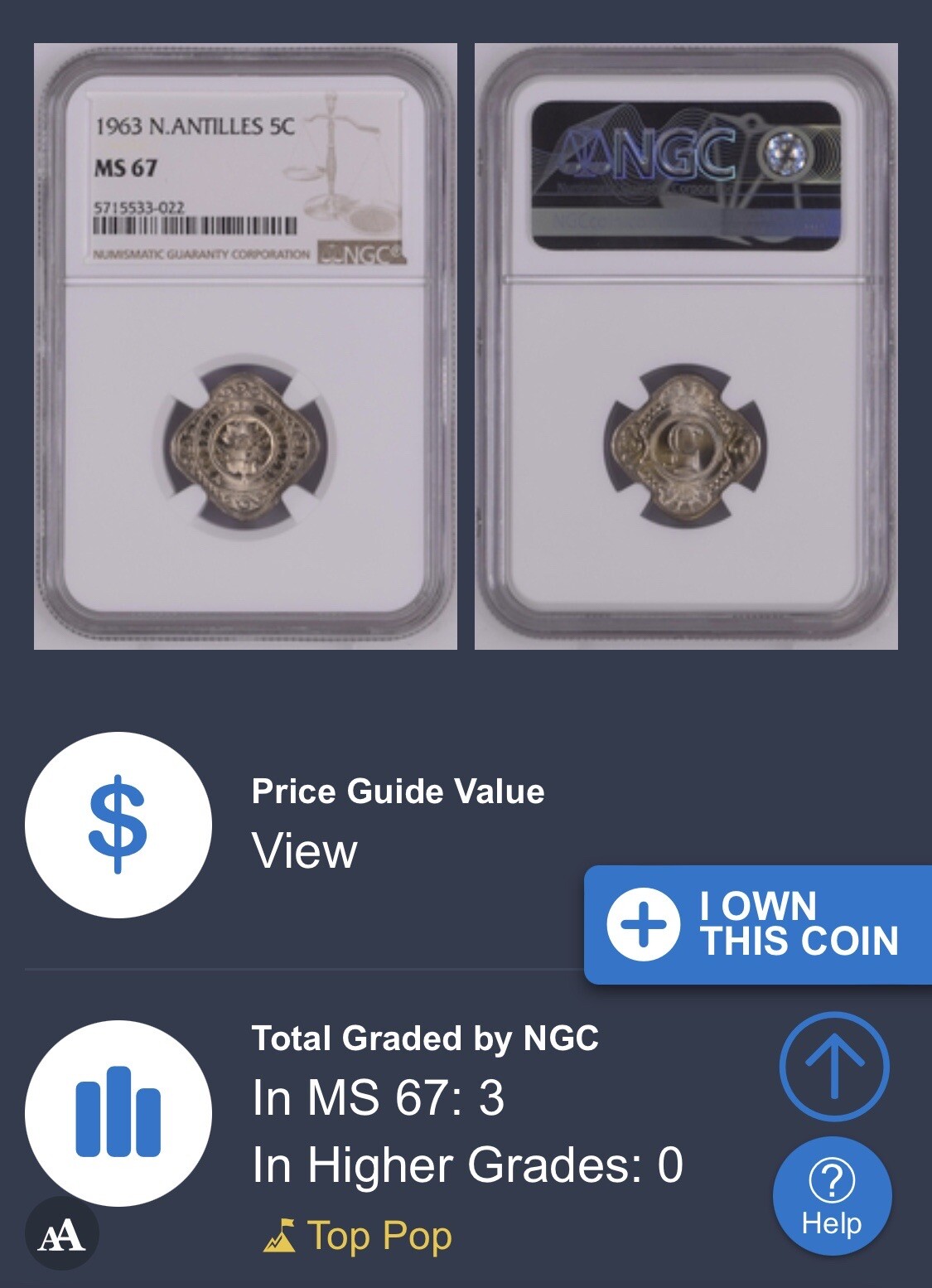Tap the bar chart census icon

point(118,1113)
